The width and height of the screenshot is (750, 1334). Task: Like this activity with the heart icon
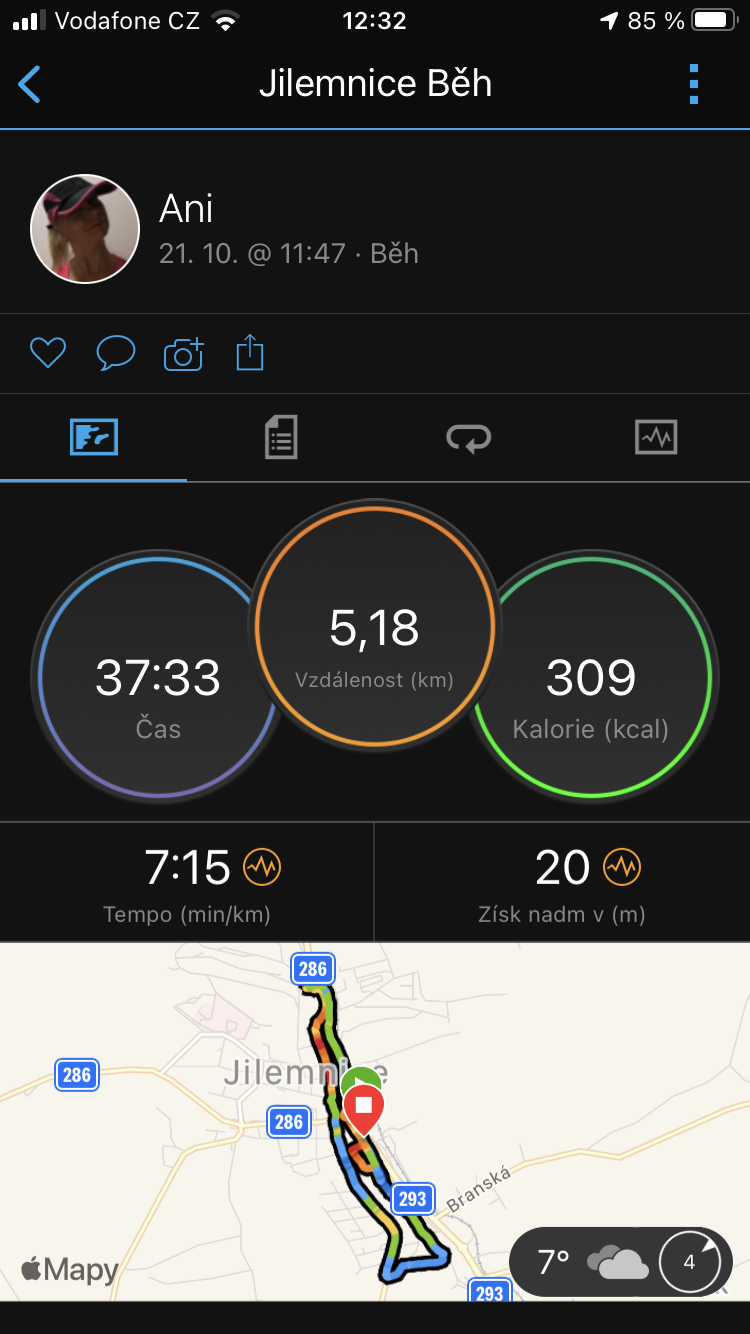[x=47, y=353]
